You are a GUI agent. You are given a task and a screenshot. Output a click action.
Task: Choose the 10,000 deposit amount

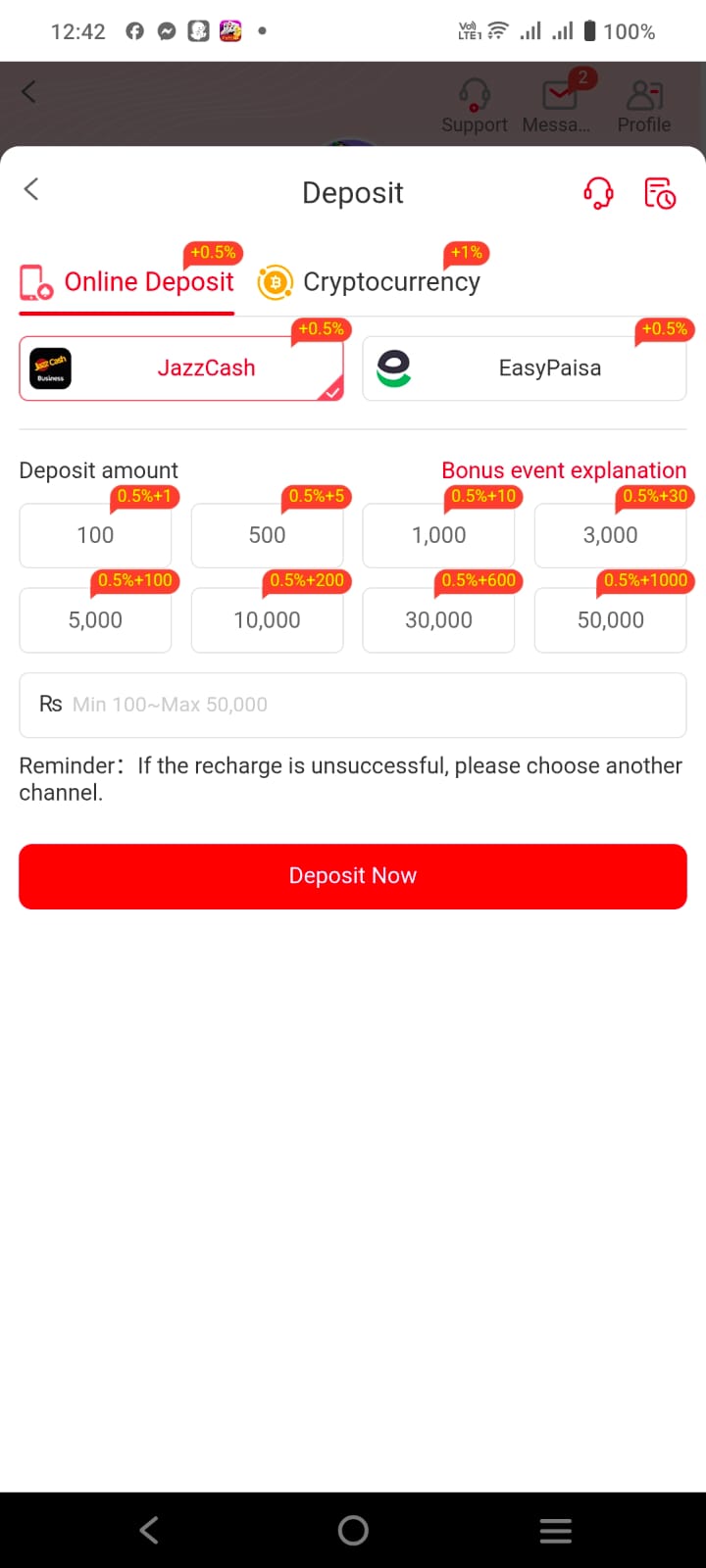pyautogui.click(x=268, y=620)
